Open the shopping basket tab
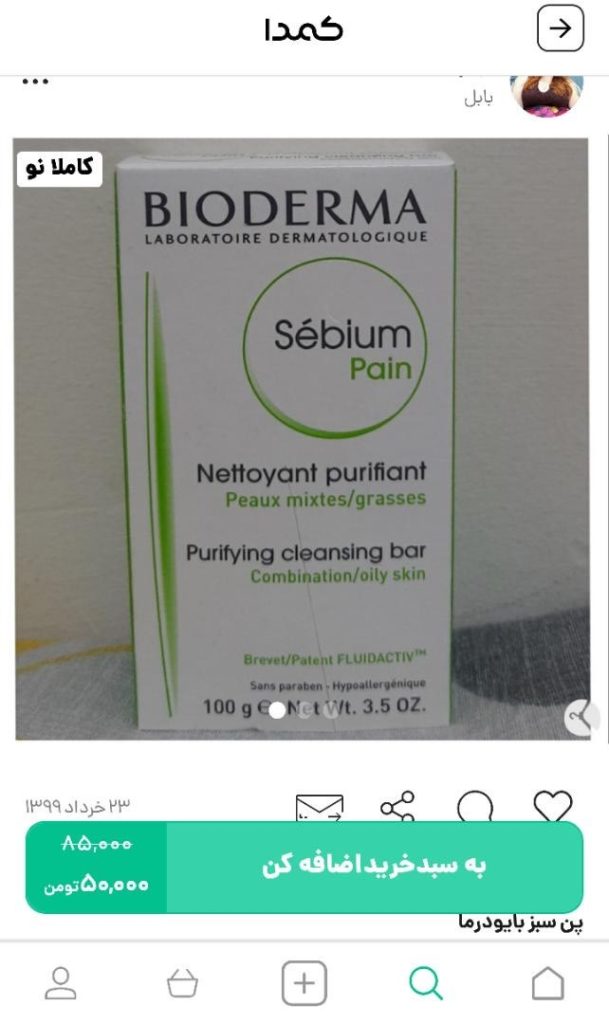The width and height of the screenshot is (609, 1024). coord(182,983)
